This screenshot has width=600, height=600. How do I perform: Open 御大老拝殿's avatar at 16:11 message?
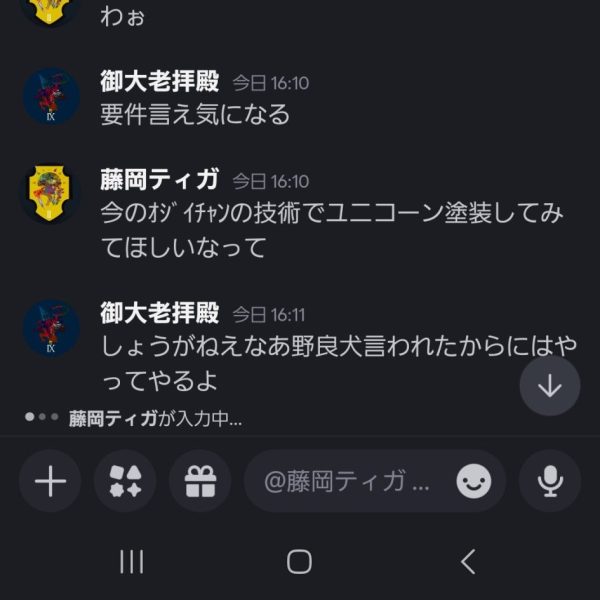tap(51, 329)
